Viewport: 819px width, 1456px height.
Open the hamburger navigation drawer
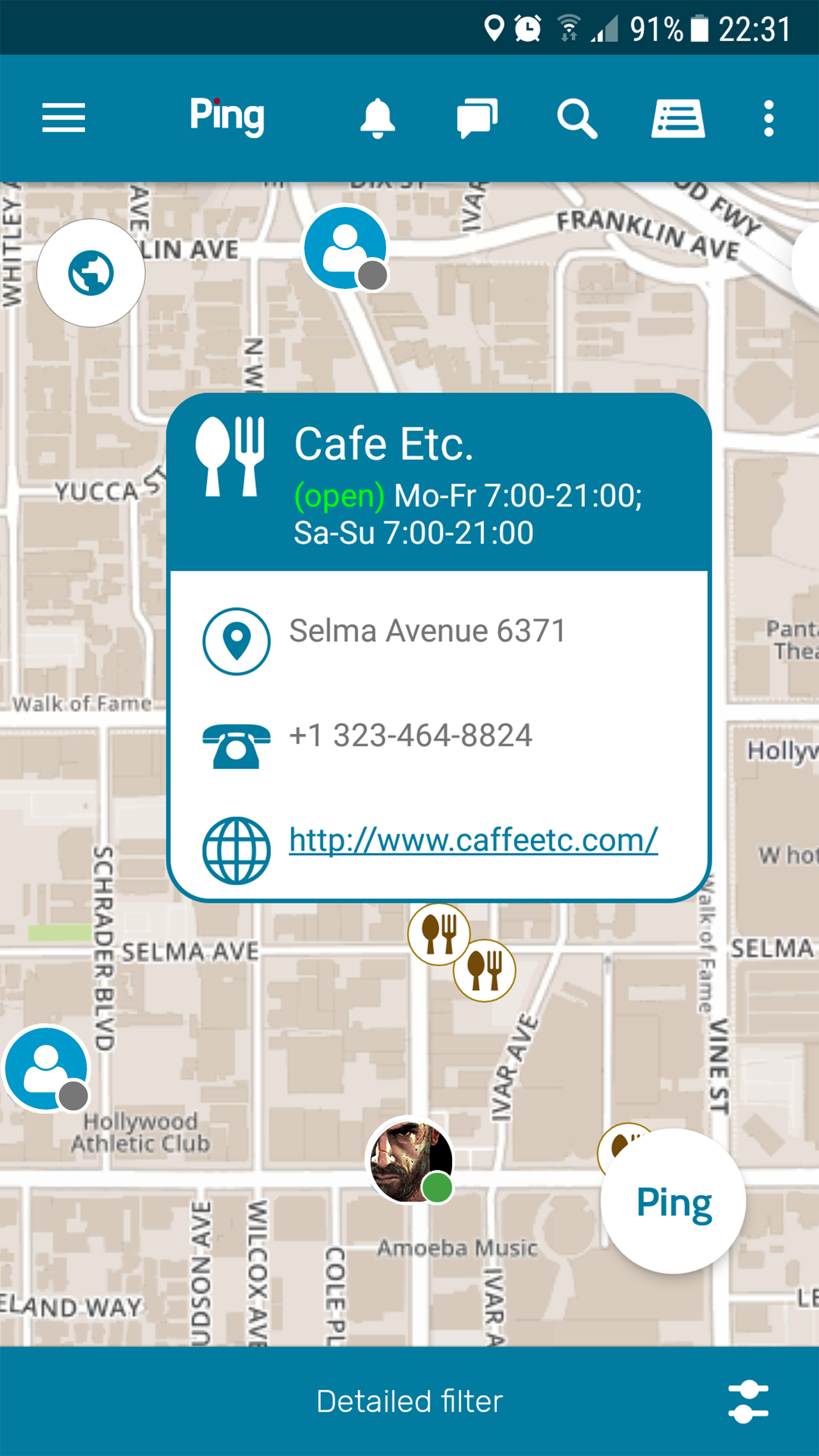click(x=63, y=118)
